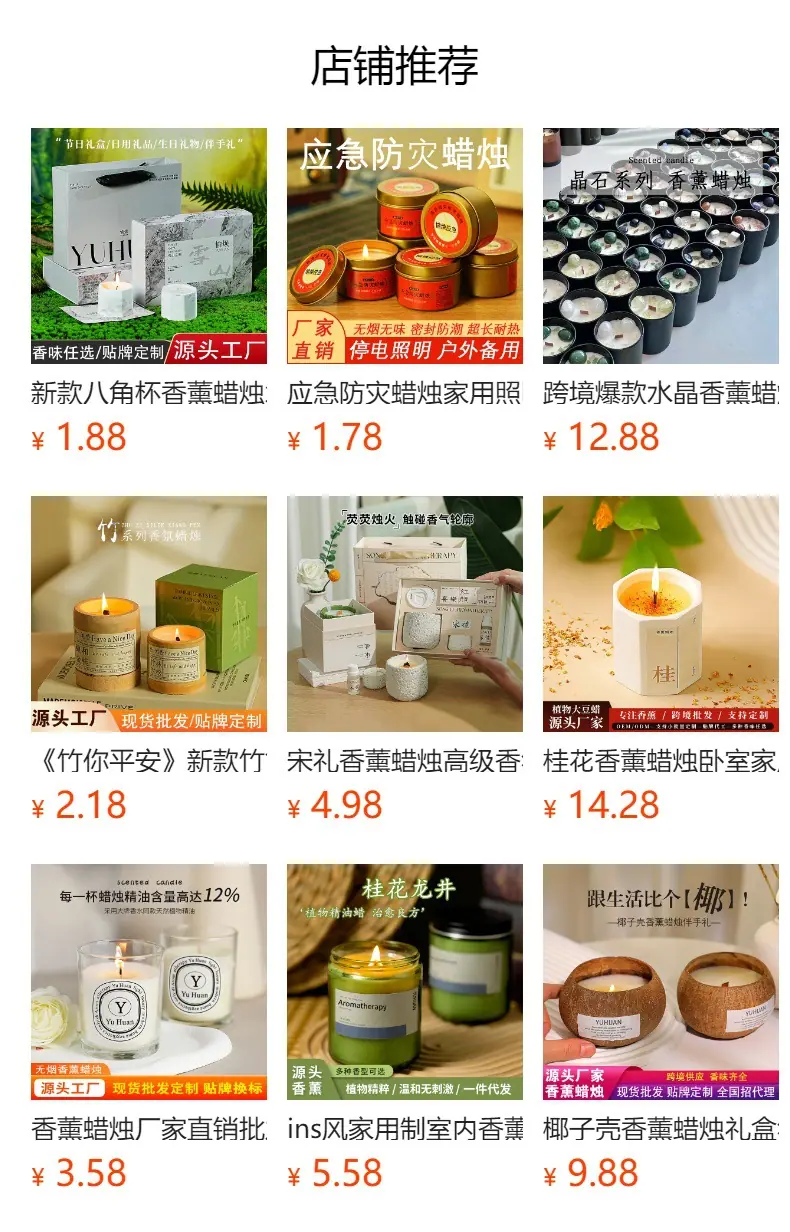Screen dimensions: 790x1232
Task: Open 跨境爆款水晶香薰蜡烛 priced ¥12.88
Action: [661, 291]
